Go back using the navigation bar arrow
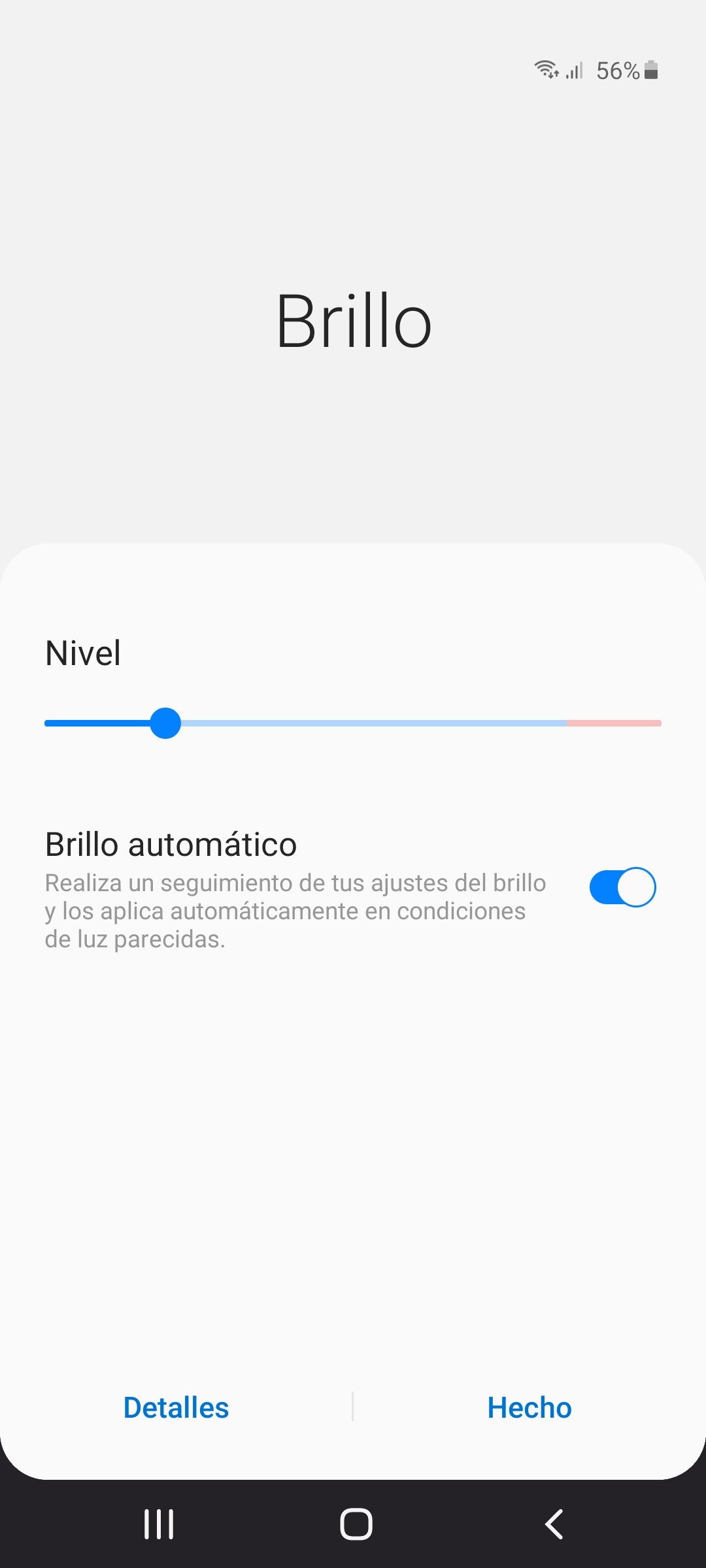This screenshot has width=706, height=1568. tap(554, 1524)
